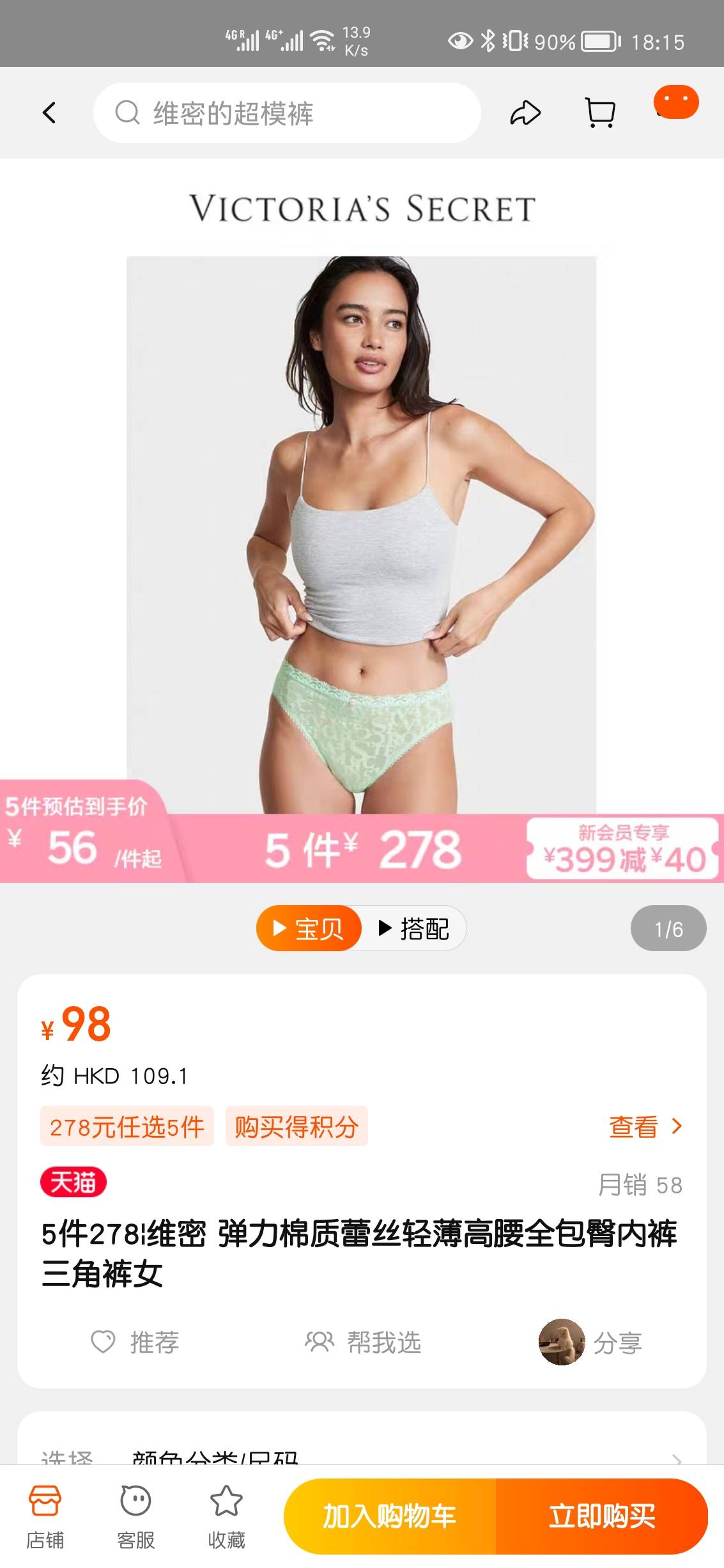This screenshot has height=1568, width=724.
Task: Open the shopping cart icon
Action: pos(599,113)
